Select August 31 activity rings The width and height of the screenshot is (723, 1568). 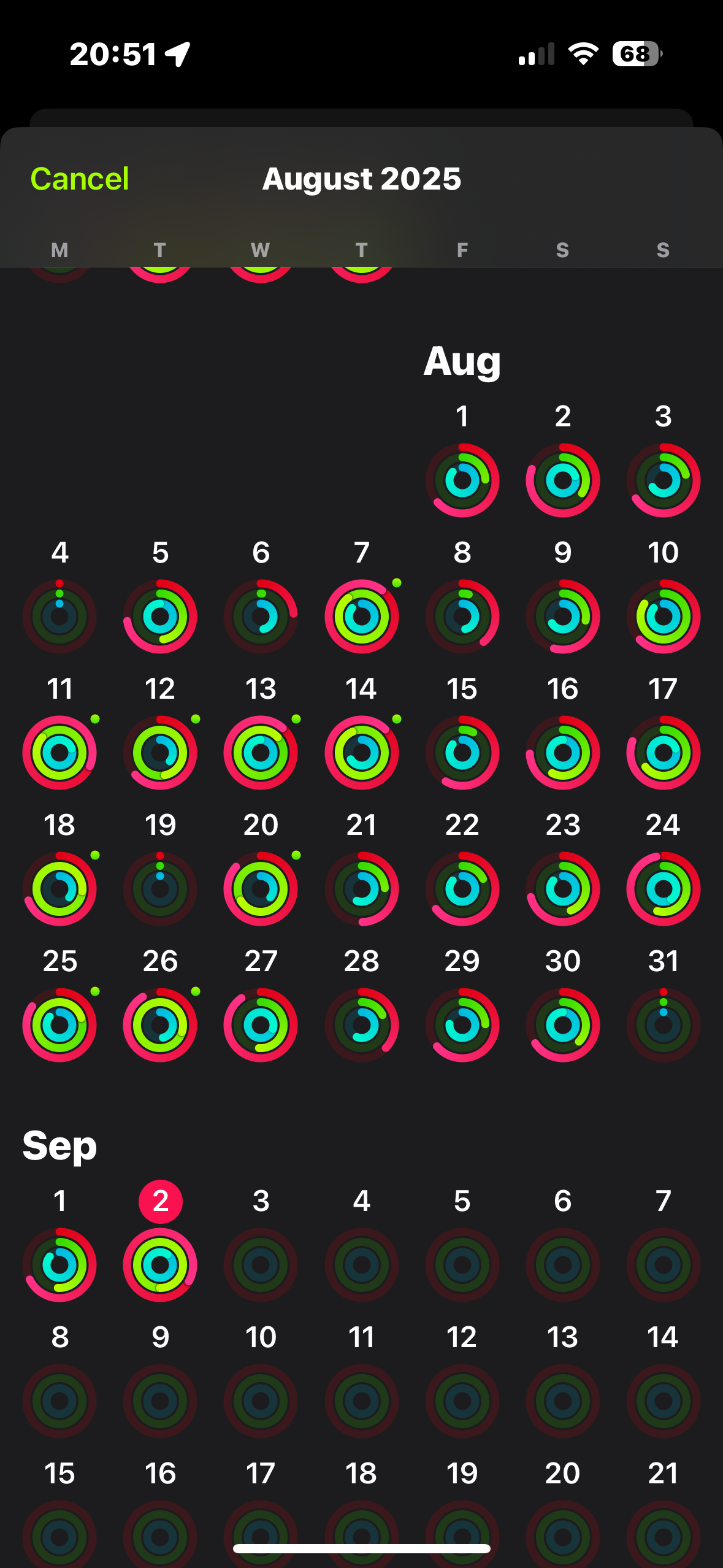(x=663, y=1024)
